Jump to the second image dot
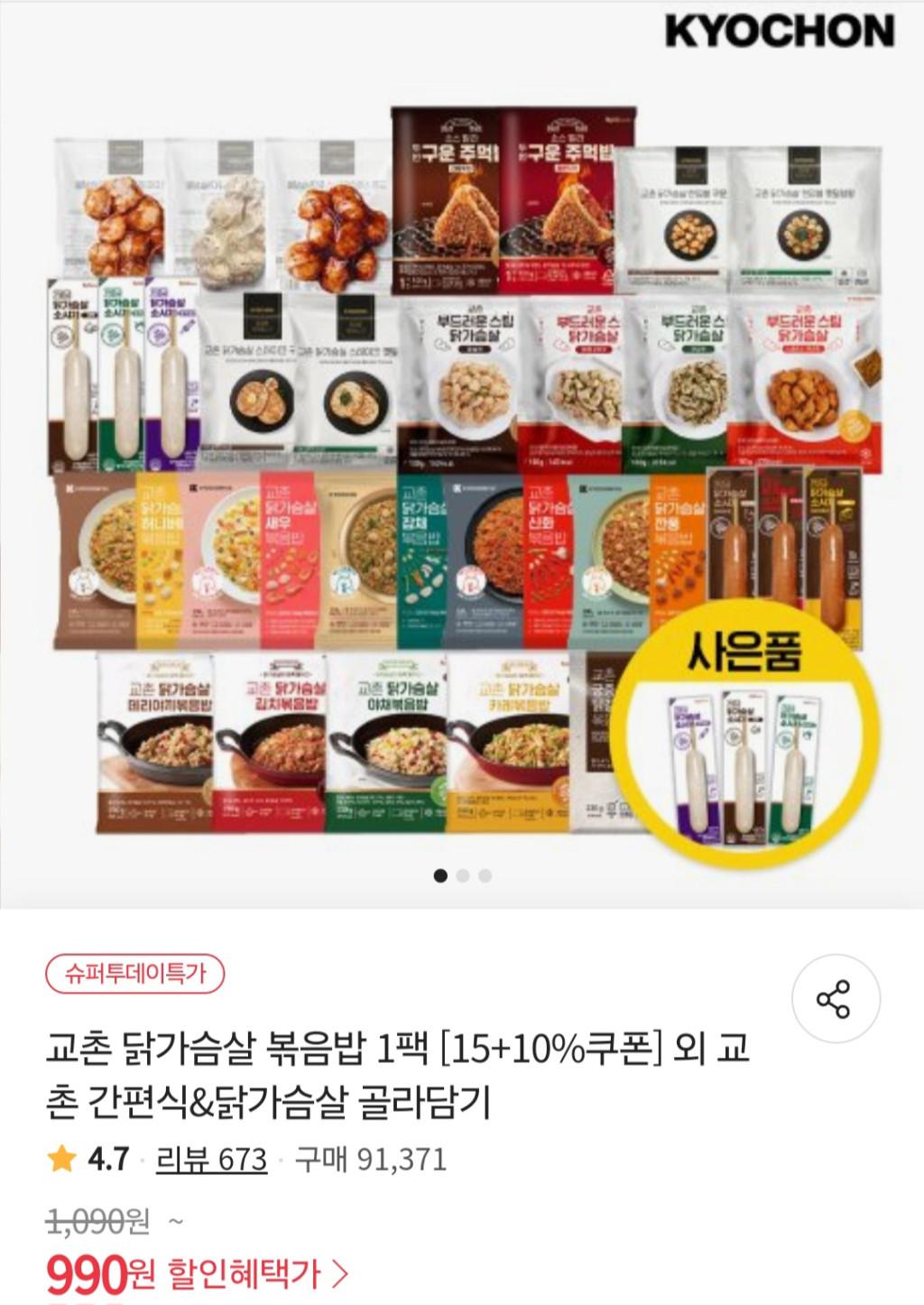The image size is (924, 1305). (x=463, y=875)
